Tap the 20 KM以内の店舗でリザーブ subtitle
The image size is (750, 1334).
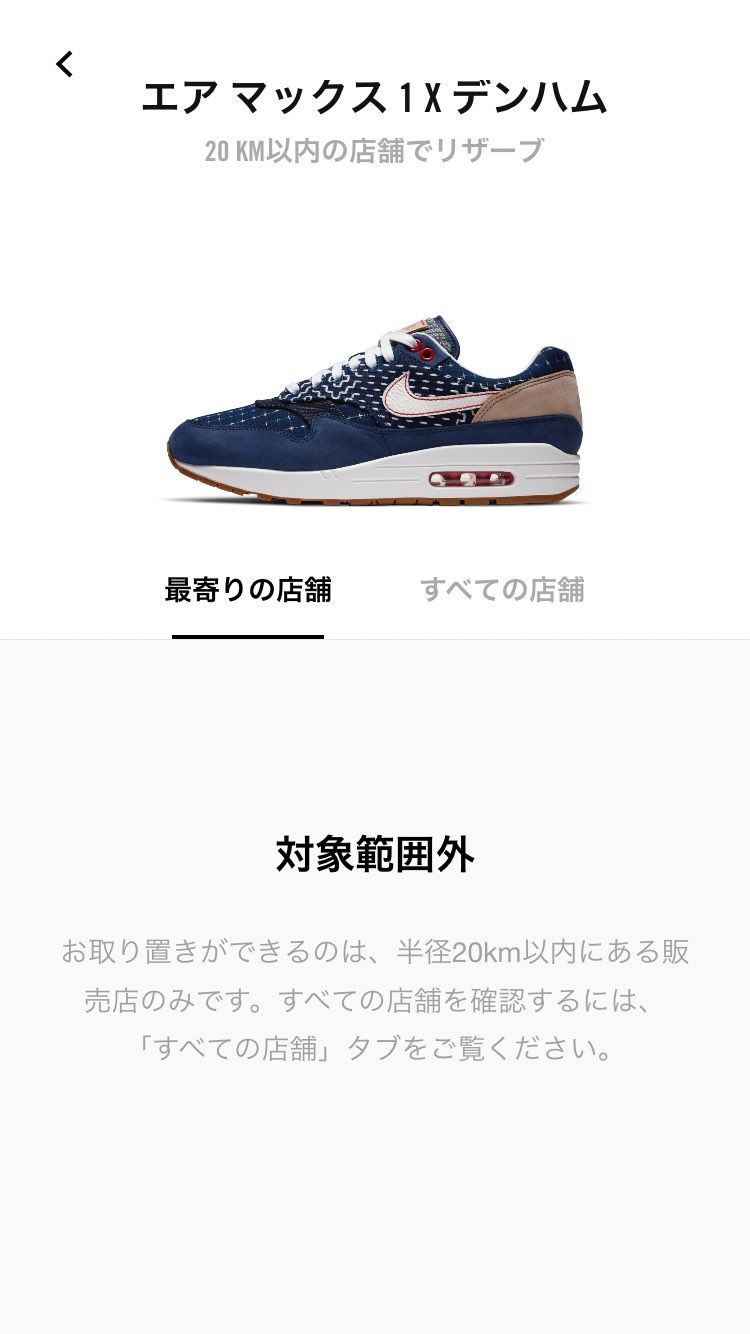(375, 152)
